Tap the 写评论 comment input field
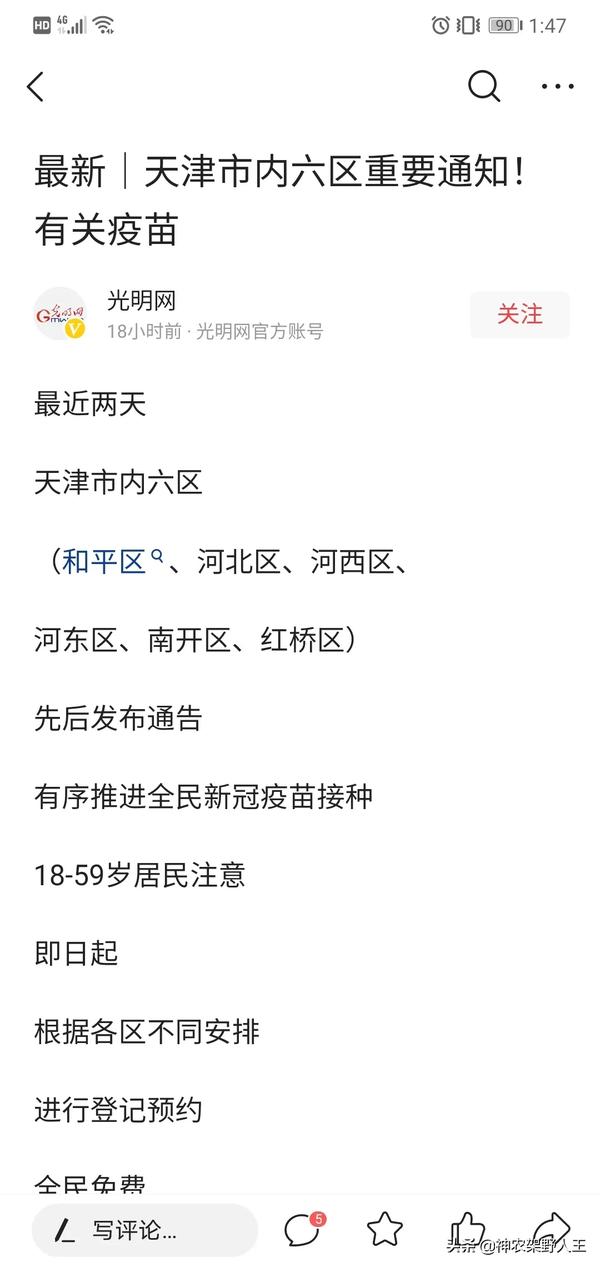 tap(145, 1230)
